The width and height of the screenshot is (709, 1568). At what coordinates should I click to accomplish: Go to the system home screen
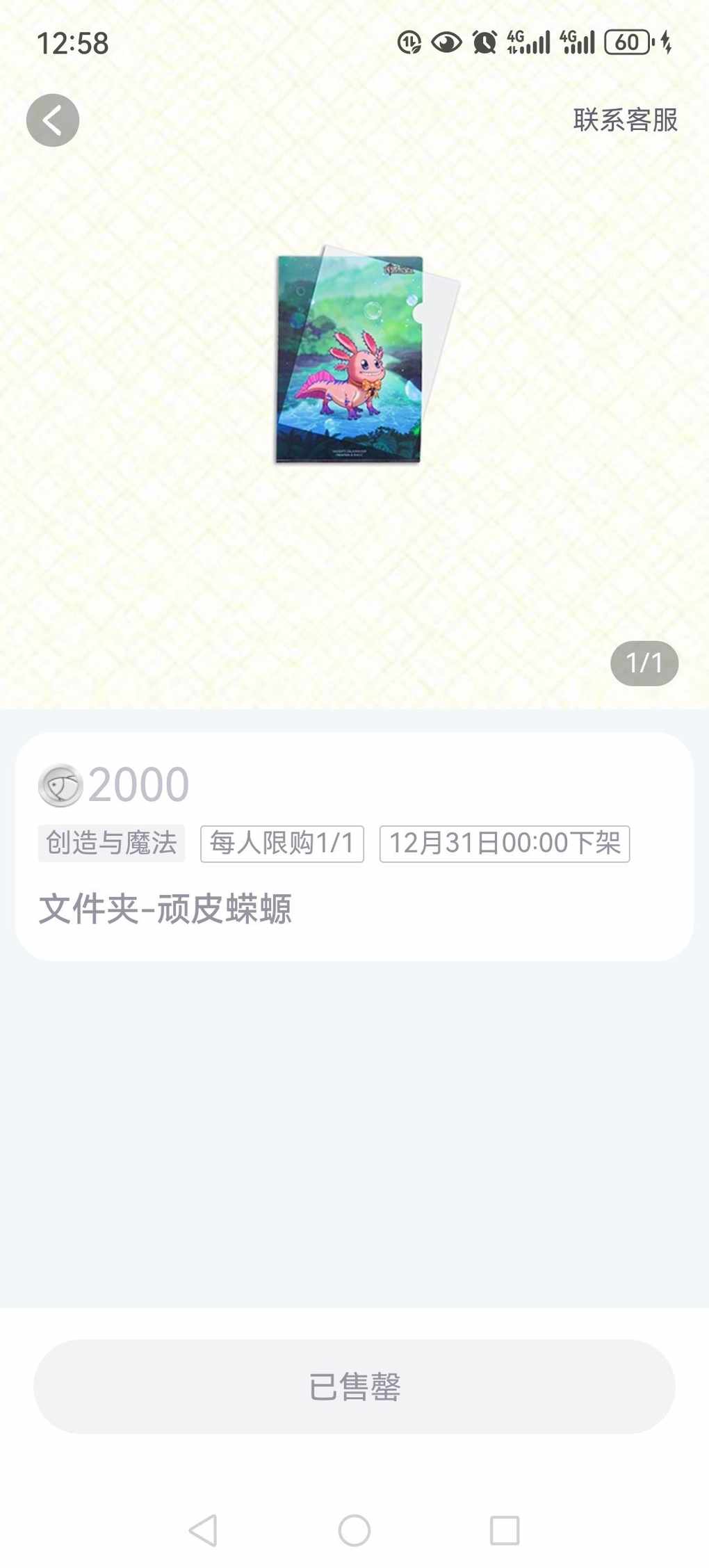354,1530
